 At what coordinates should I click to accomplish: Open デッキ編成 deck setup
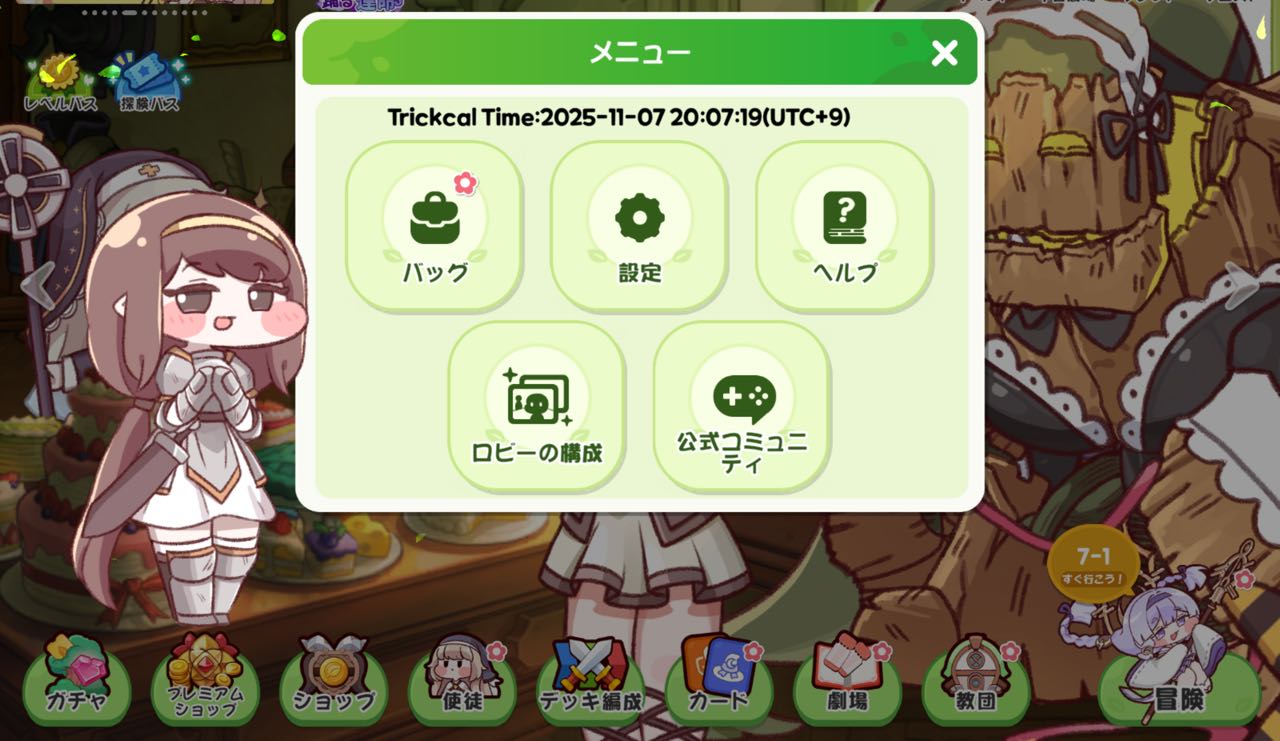[590, 683]
